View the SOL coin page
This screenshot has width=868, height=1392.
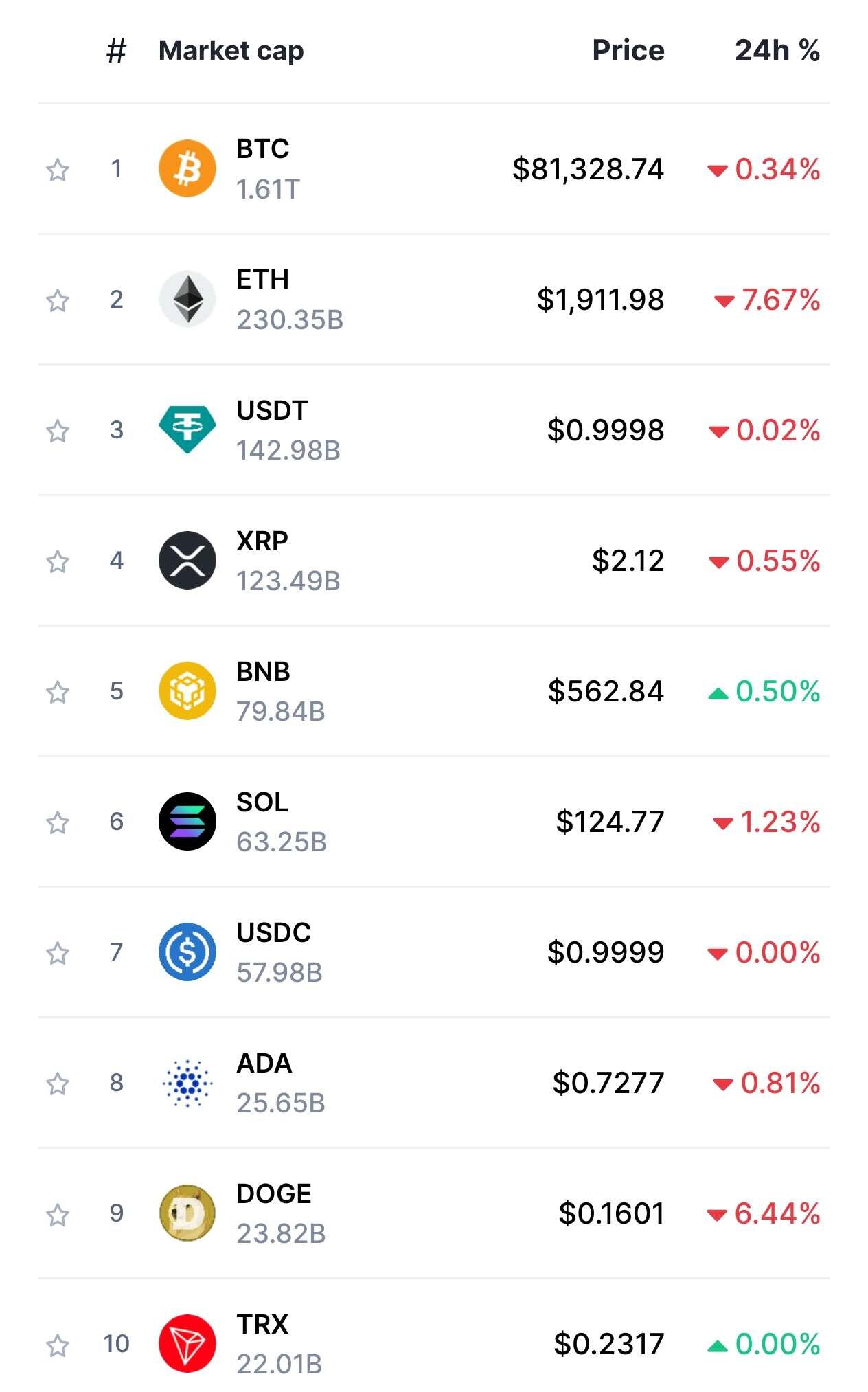(x=434, y=822)
